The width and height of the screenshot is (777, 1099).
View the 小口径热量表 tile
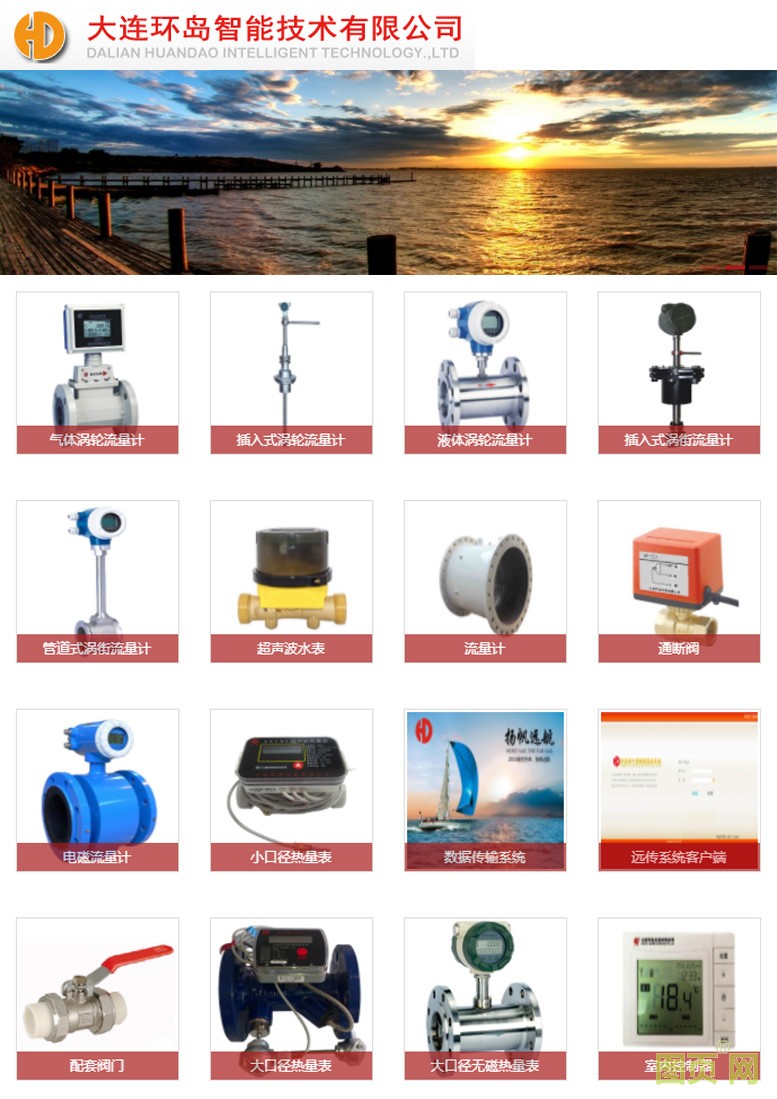pyautogui.click(x=291, y=790)
